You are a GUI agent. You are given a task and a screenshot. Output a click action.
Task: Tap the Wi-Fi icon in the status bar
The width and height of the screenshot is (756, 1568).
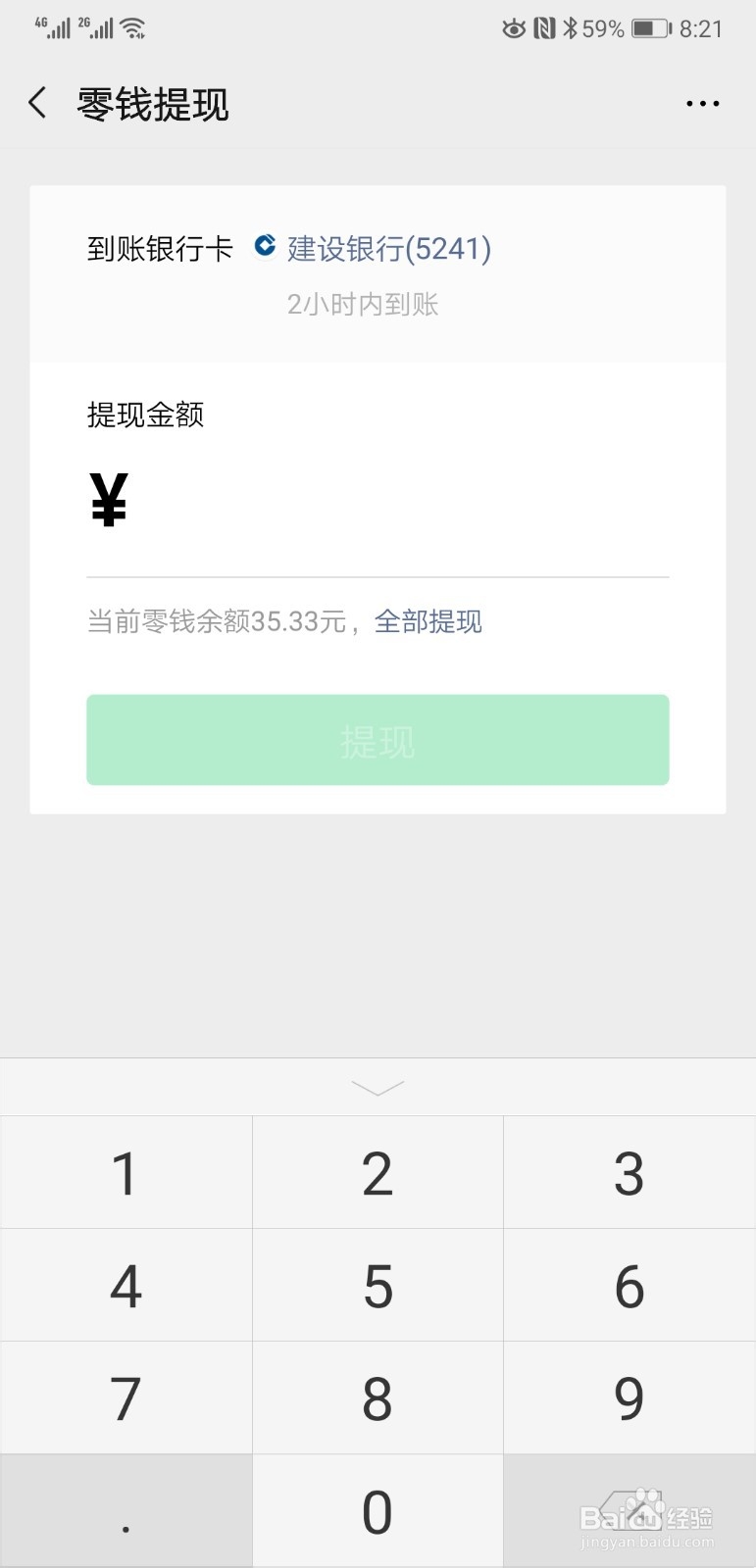coord(134,27)
